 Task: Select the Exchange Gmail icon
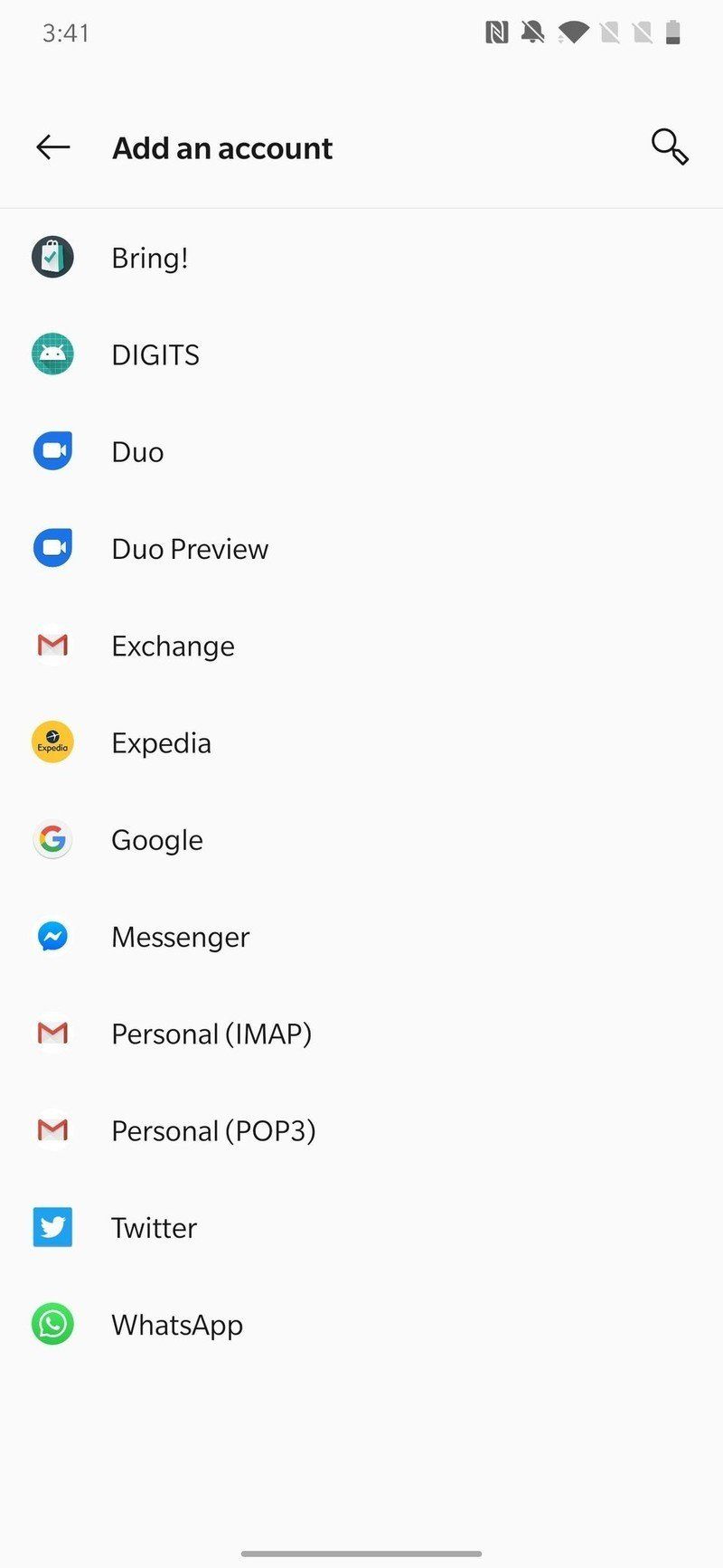52,645
